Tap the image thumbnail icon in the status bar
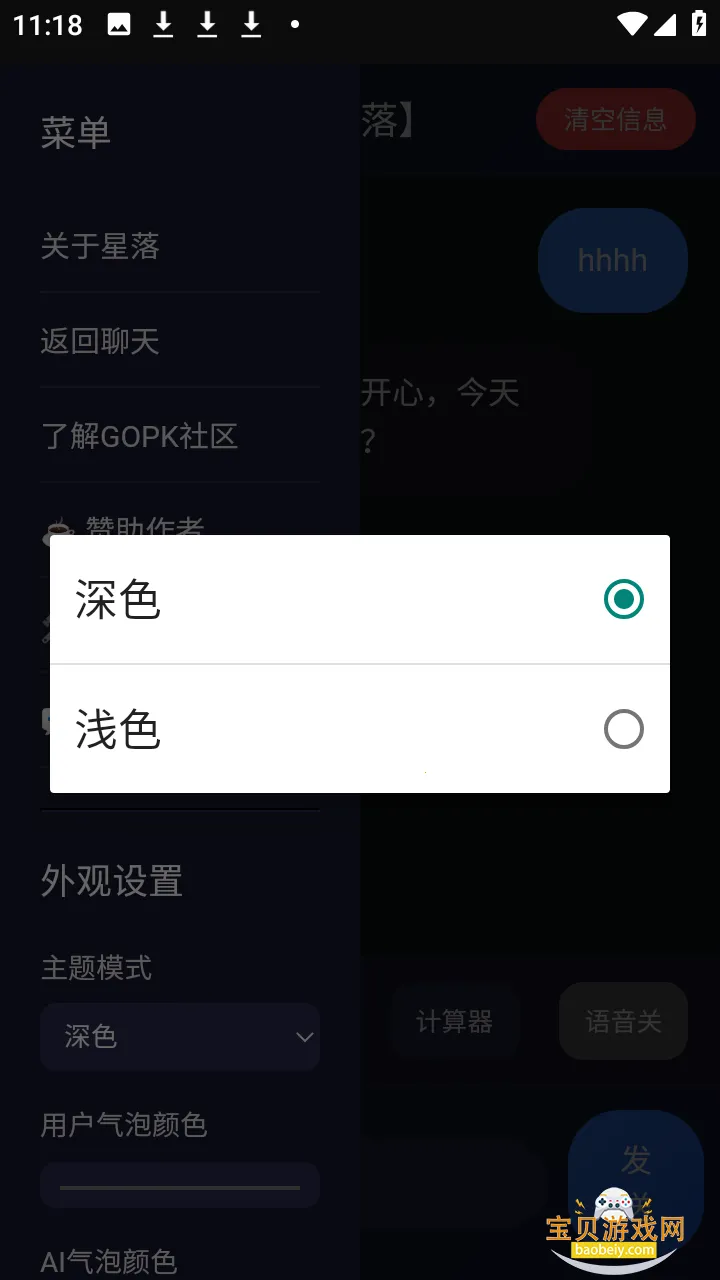The image size is (720, 1280). [x=120, y=23]
